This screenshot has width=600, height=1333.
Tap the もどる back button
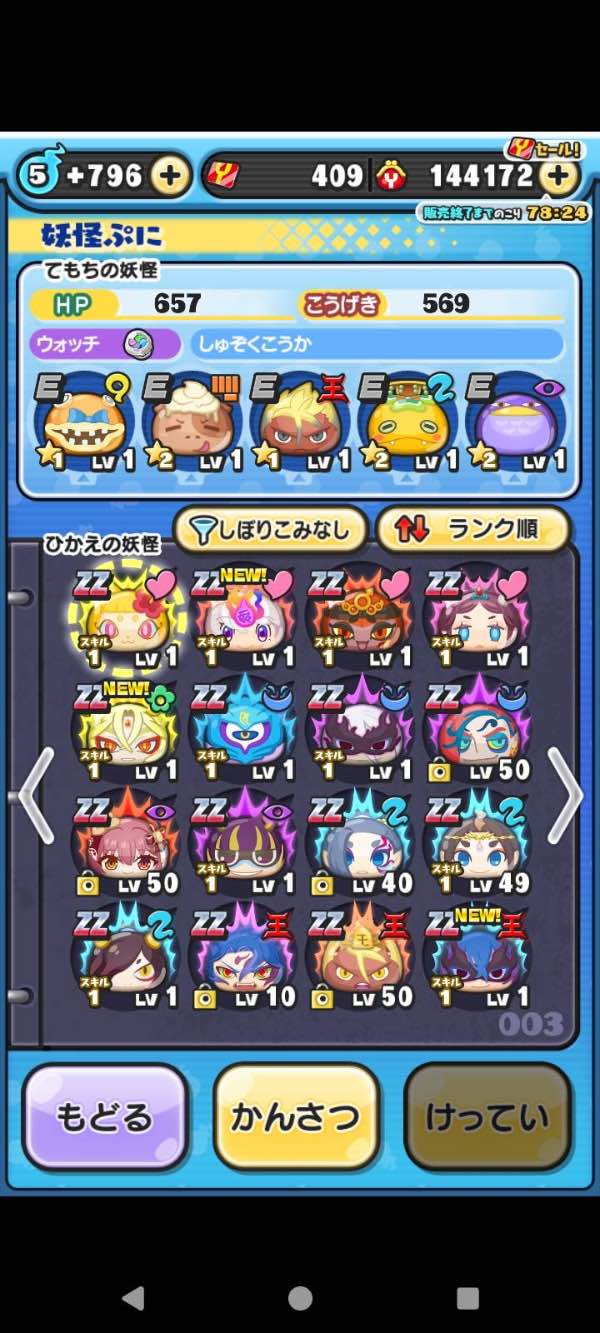(104, 1117)
